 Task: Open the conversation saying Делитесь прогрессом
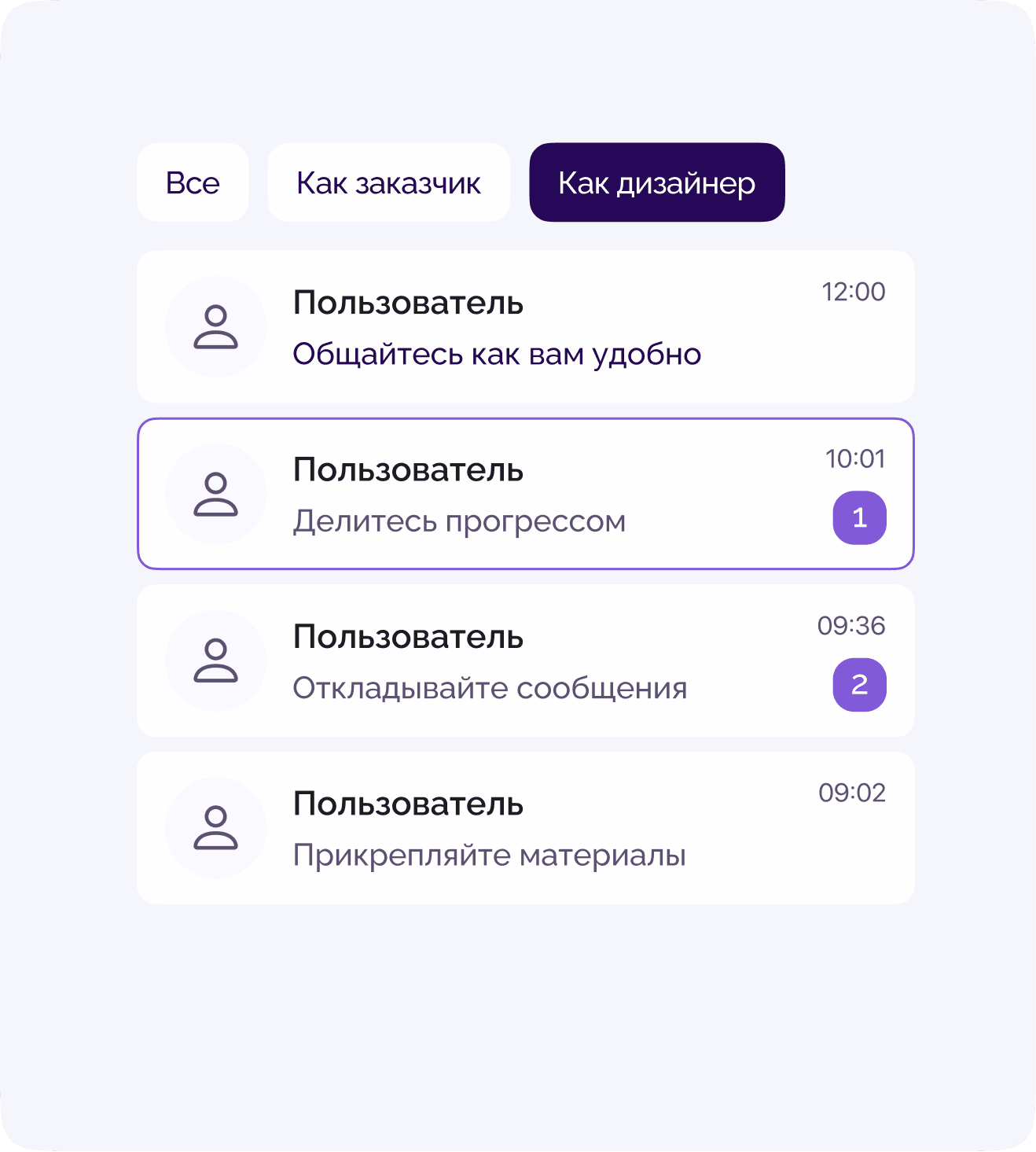click(459, 519)
